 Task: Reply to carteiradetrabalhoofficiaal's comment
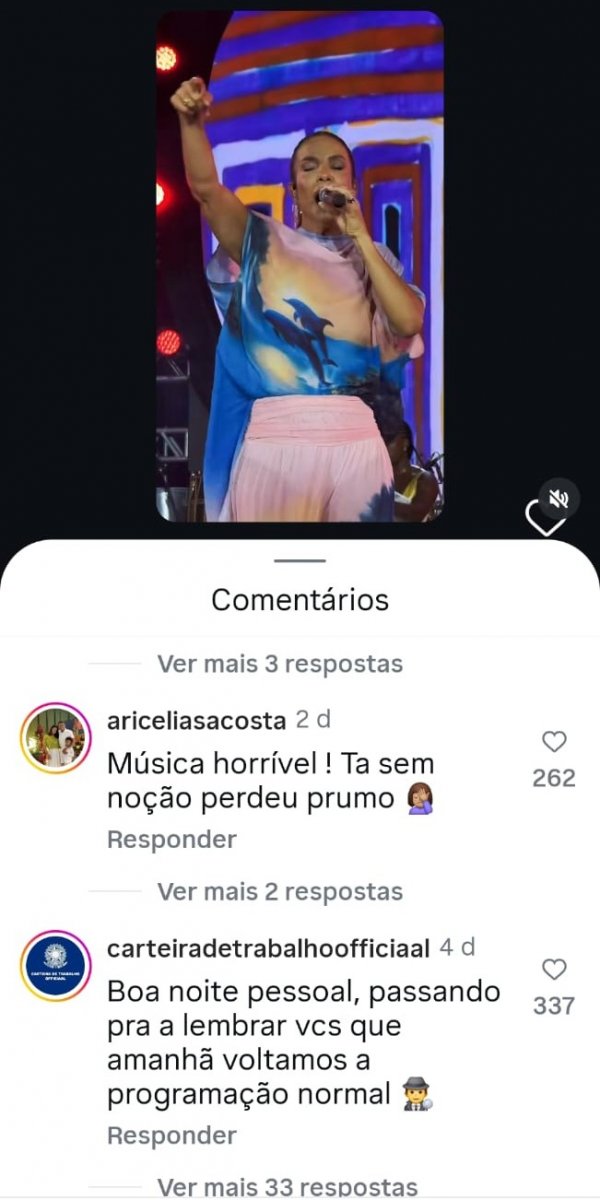tap(171, 1136)
